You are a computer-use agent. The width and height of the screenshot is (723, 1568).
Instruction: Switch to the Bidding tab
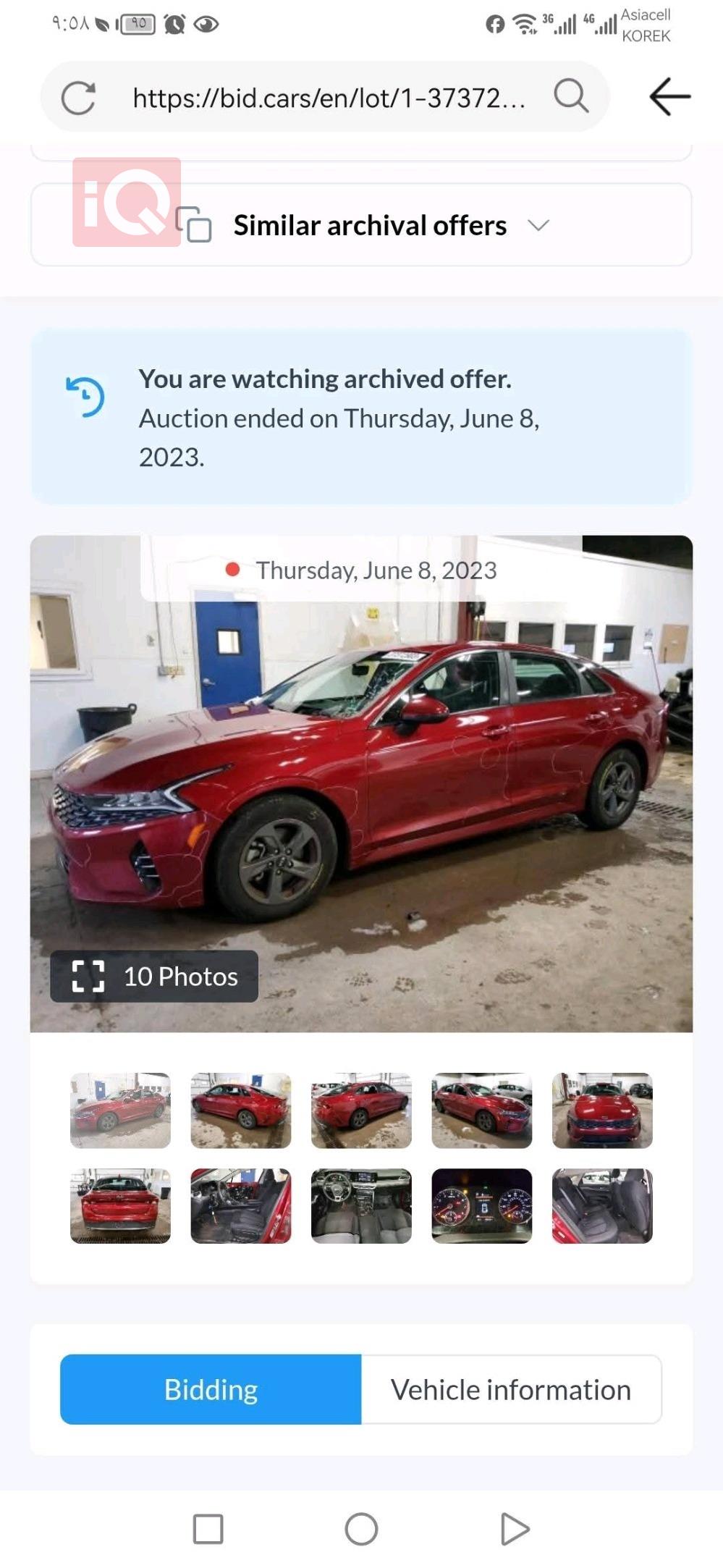pos(211,1389)
